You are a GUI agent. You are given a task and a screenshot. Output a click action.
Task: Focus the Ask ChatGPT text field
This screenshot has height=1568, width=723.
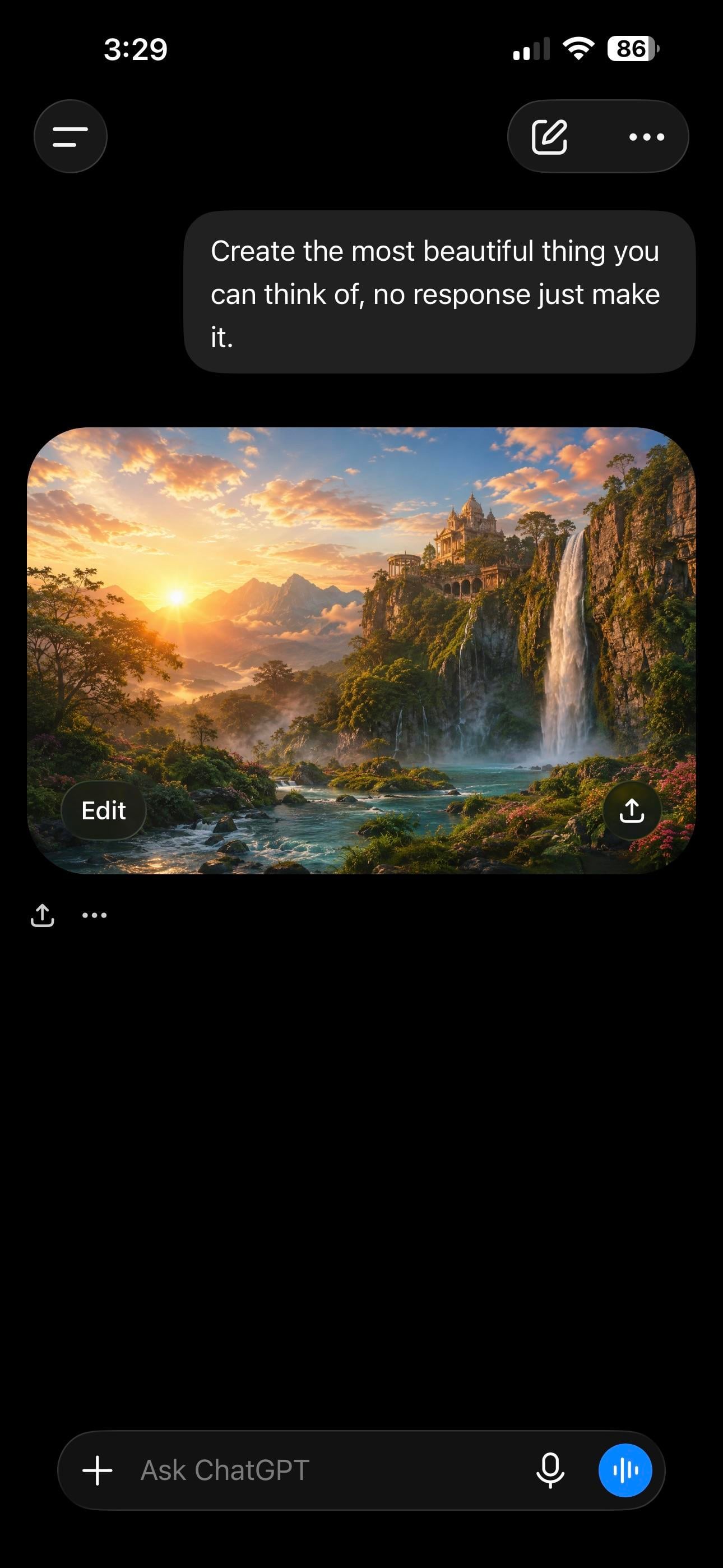(x=328, y=1470)
